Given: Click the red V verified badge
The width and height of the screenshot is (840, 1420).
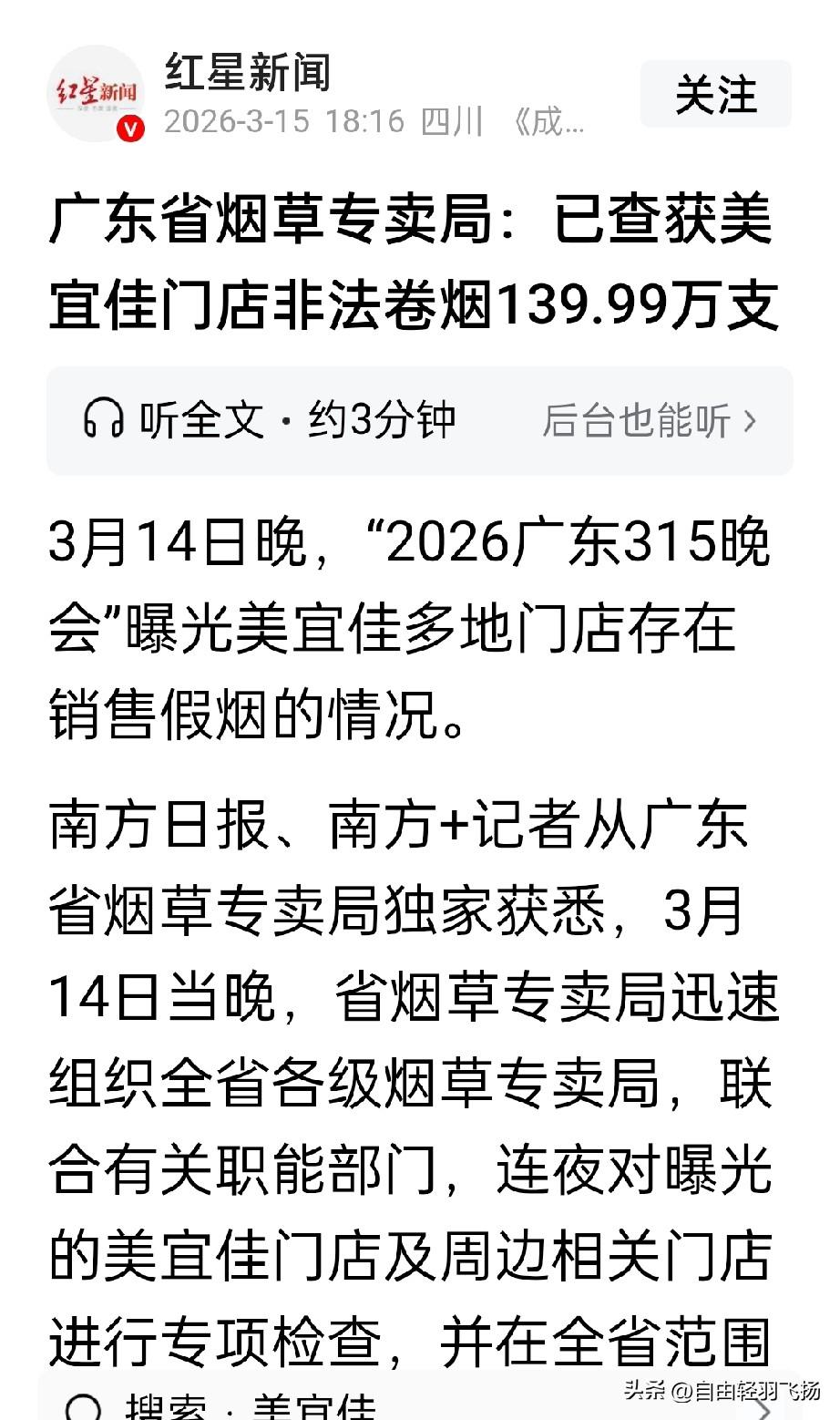Looking at the screenshot, I should [130, 130].
